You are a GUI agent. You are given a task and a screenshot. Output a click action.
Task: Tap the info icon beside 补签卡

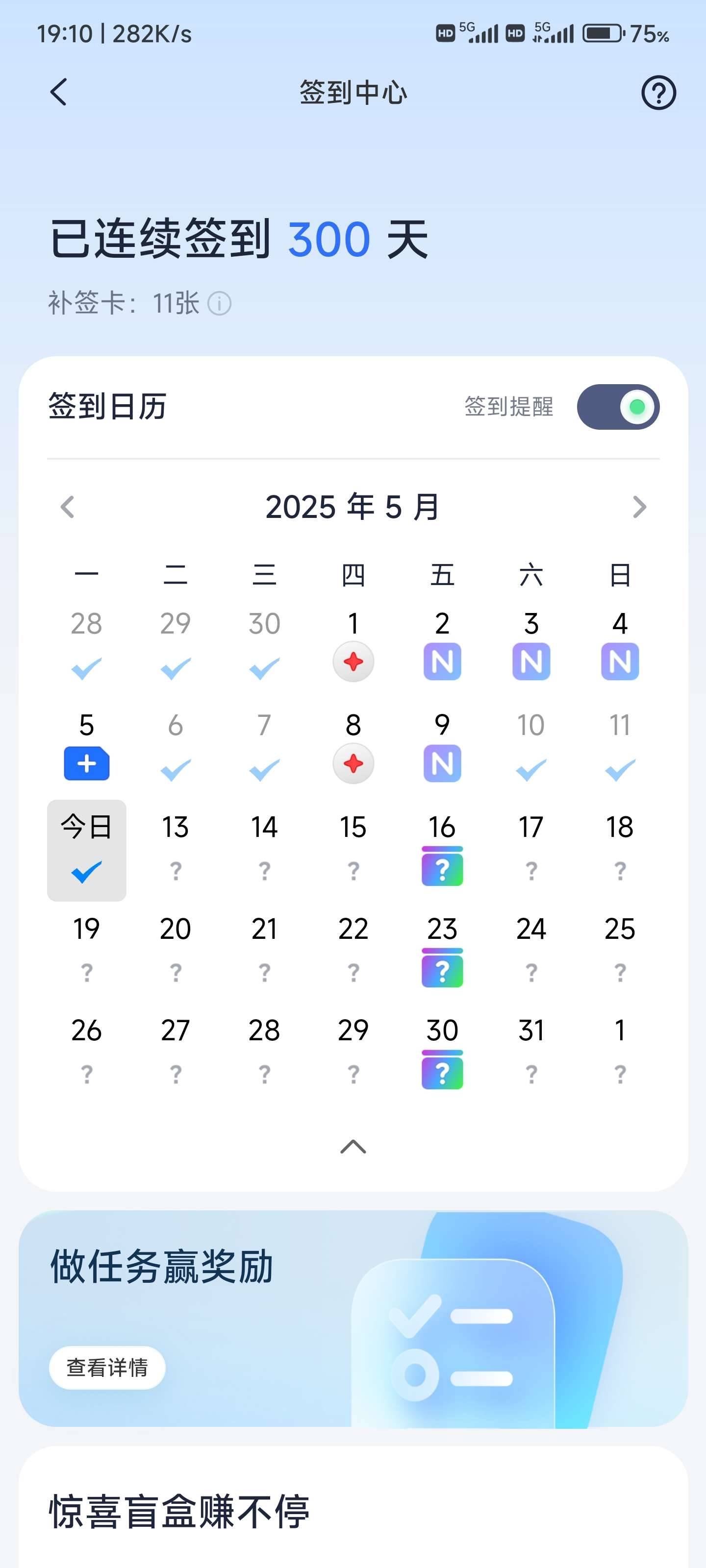(x=219, y=303)
